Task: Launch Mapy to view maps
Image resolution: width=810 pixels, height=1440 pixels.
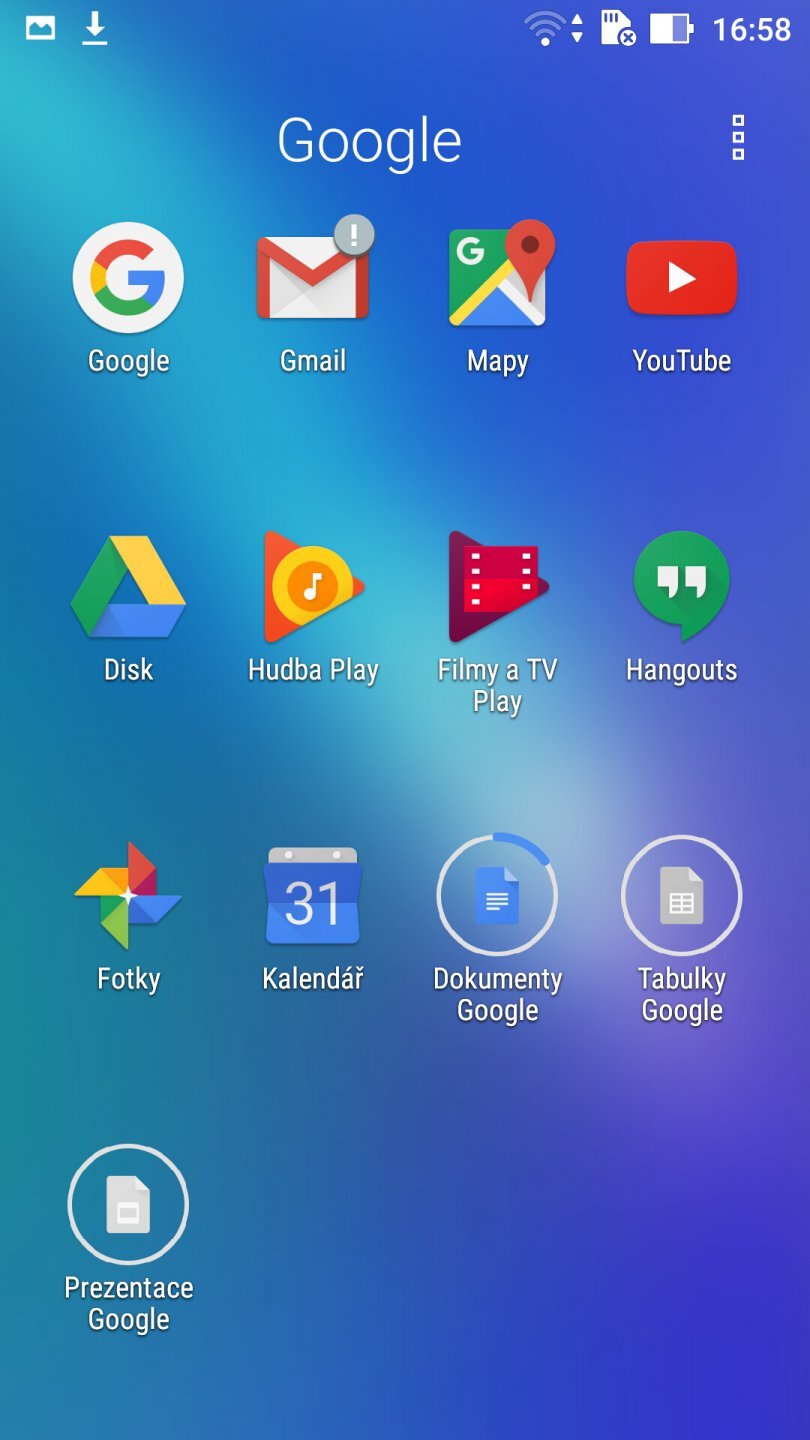Action: (x=497, y=277)
